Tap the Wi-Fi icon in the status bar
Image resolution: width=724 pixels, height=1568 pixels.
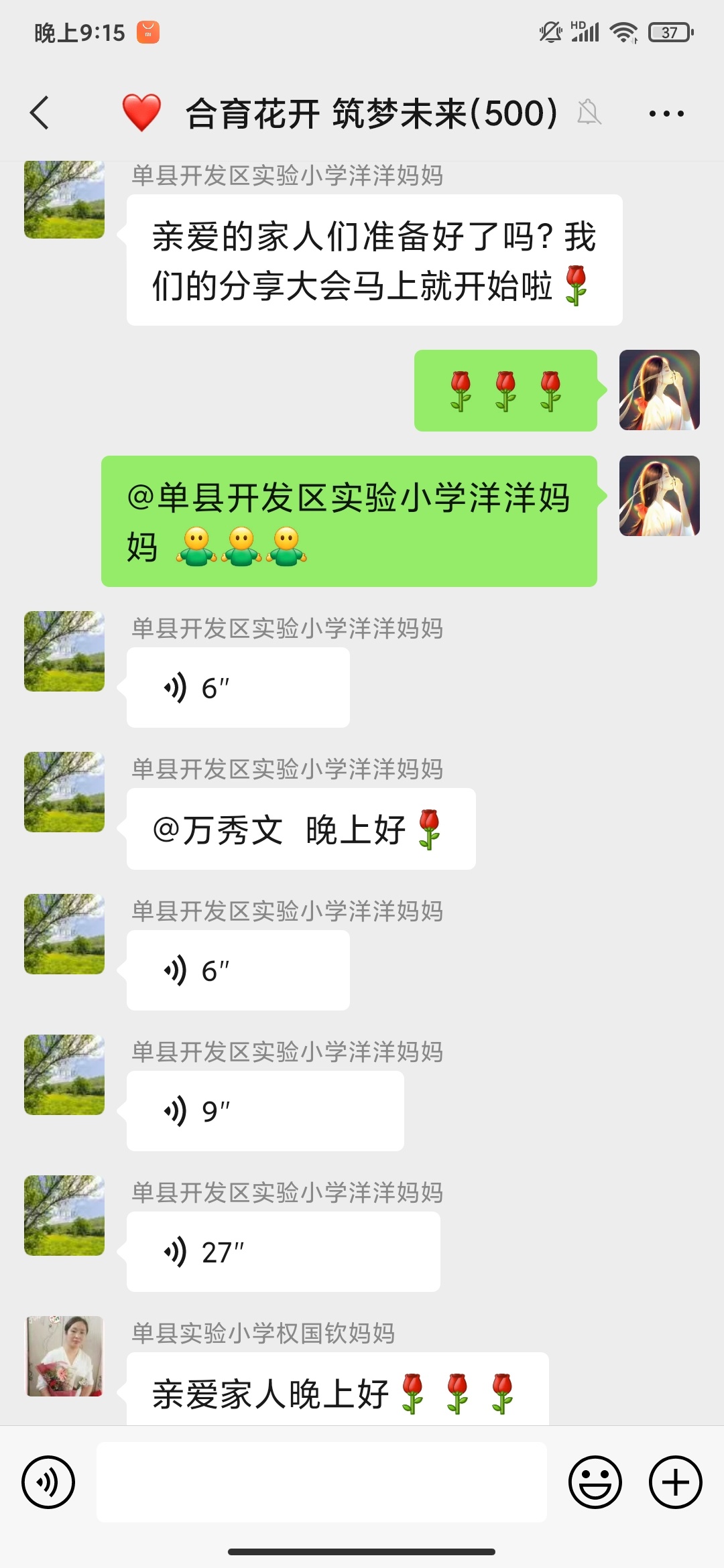pyautogui.click(x=624, y=31)
